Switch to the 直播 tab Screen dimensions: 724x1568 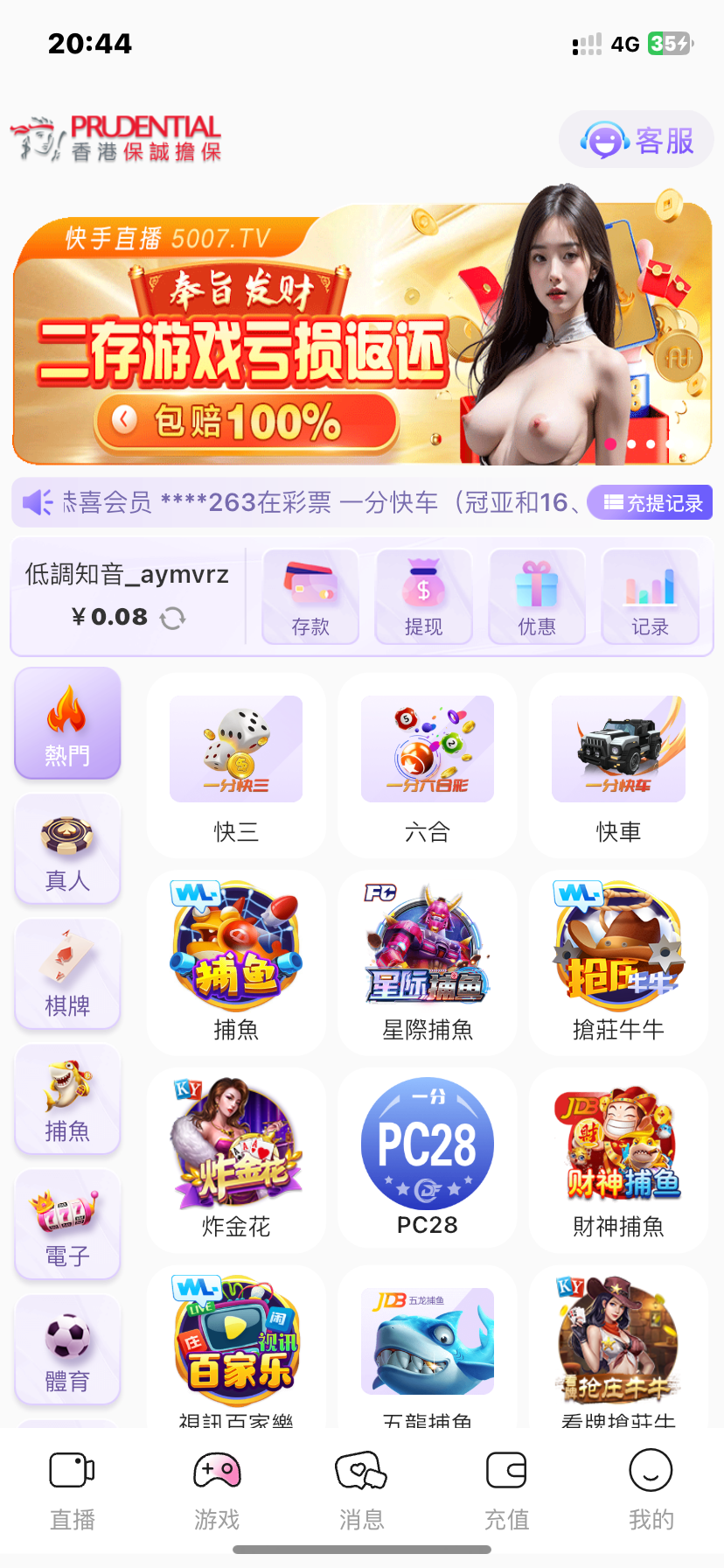tap(72, 1489)
